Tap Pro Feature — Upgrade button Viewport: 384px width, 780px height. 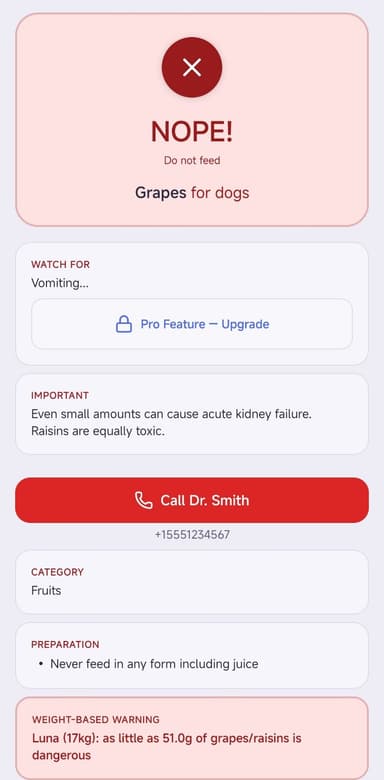[192, 324]
